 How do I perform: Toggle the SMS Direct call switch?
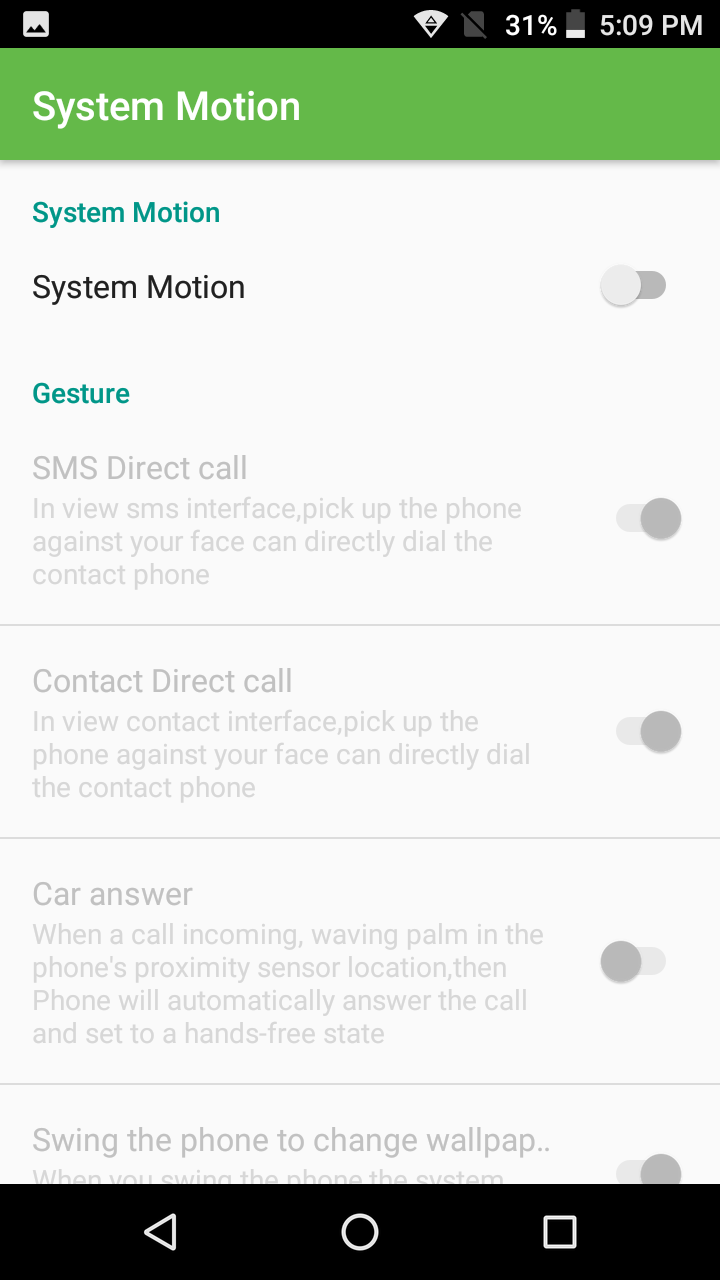(x=649, y=519)
